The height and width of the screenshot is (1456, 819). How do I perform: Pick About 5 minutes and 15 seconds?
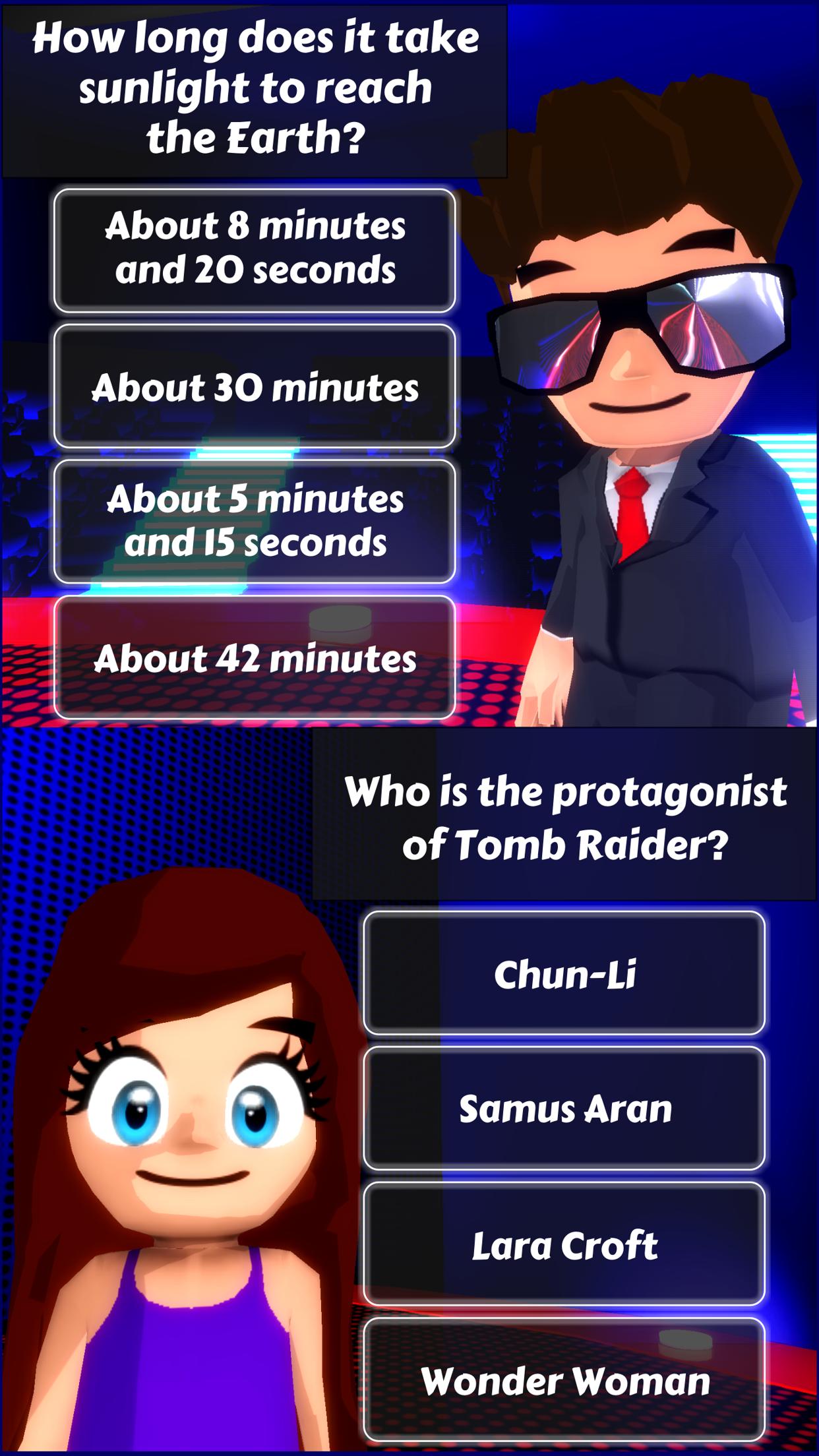click(257, 521)
